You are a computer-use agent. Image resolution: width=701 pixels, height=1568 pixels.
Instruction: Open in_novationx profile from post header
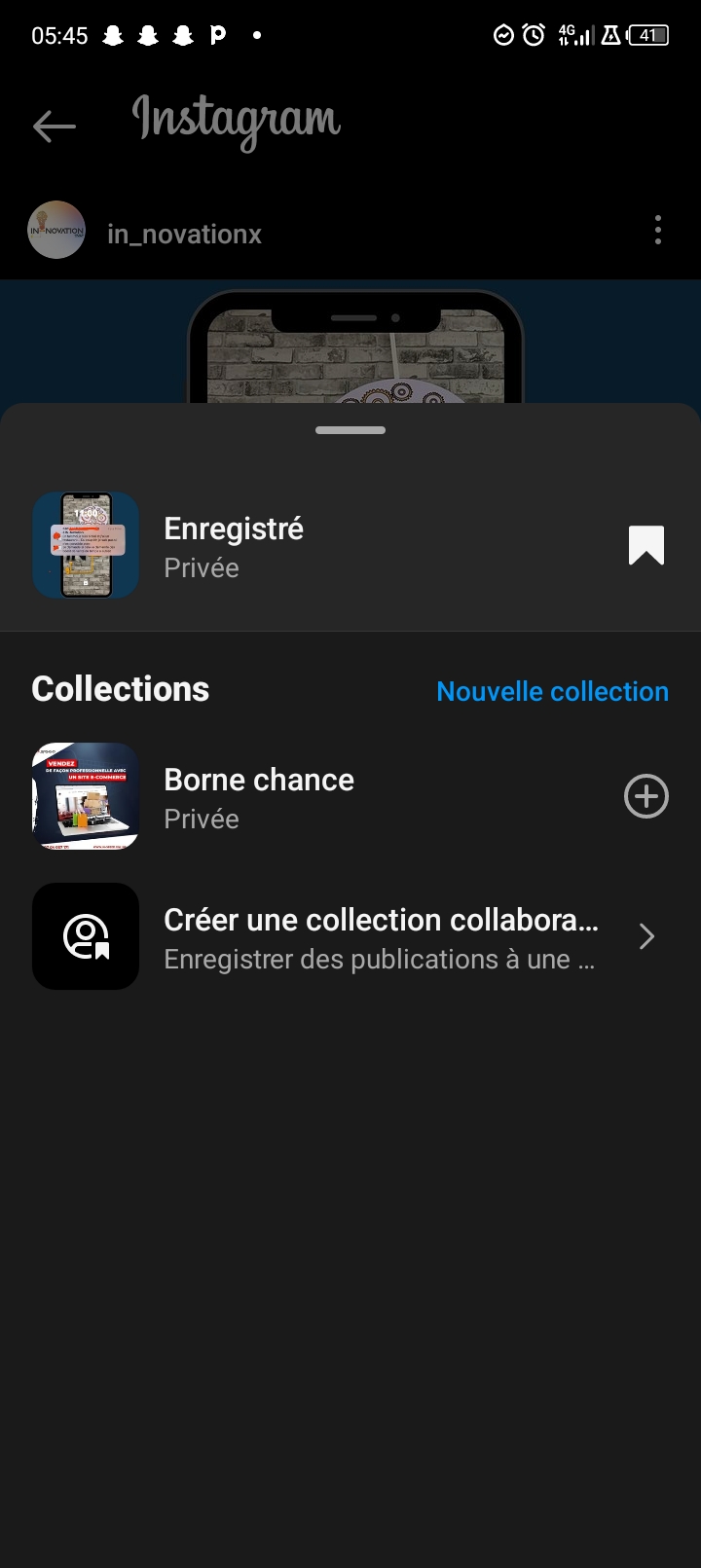coord(184,235)
